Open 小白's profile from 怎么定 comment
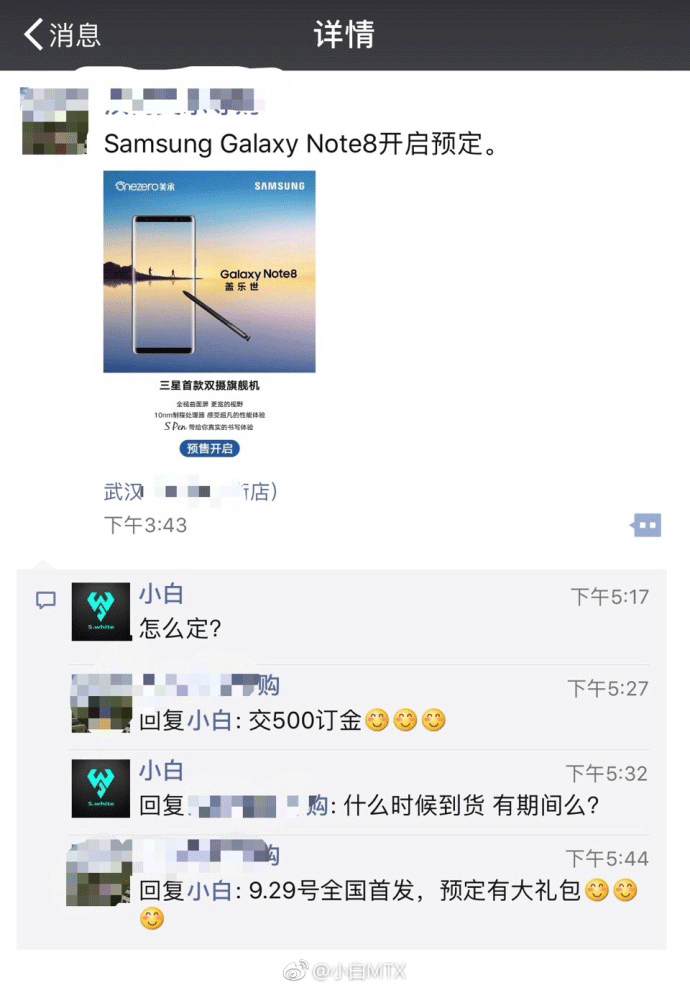The image size is (690, 988). [x=161, y=595]
